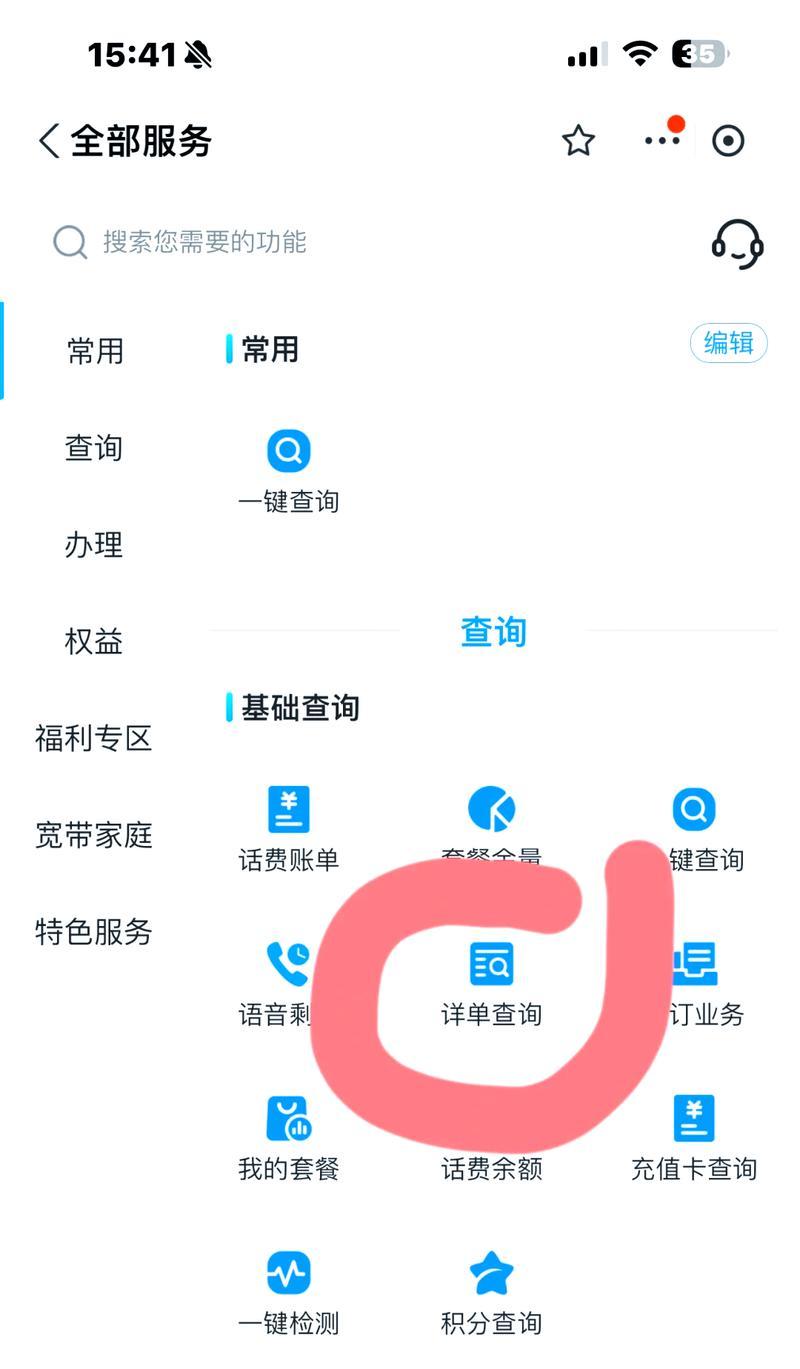The image size is (800, 1369).
Task: Open 积分查询
Action: tap(491, 1292)
